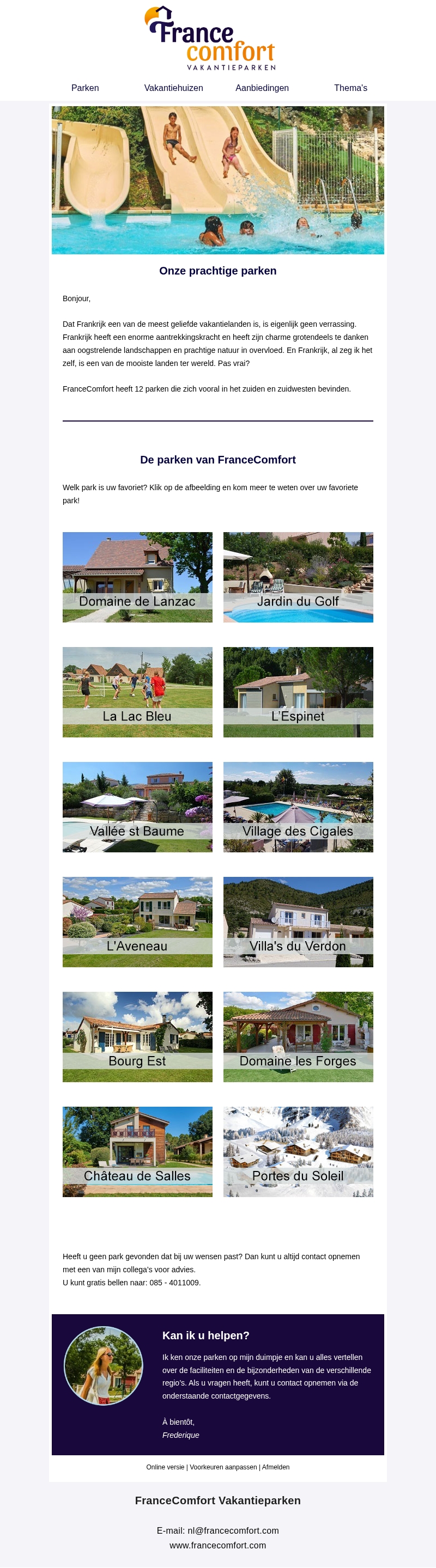Select the L'Aveneau park image

pyautogui.click(x=137, y=922)
